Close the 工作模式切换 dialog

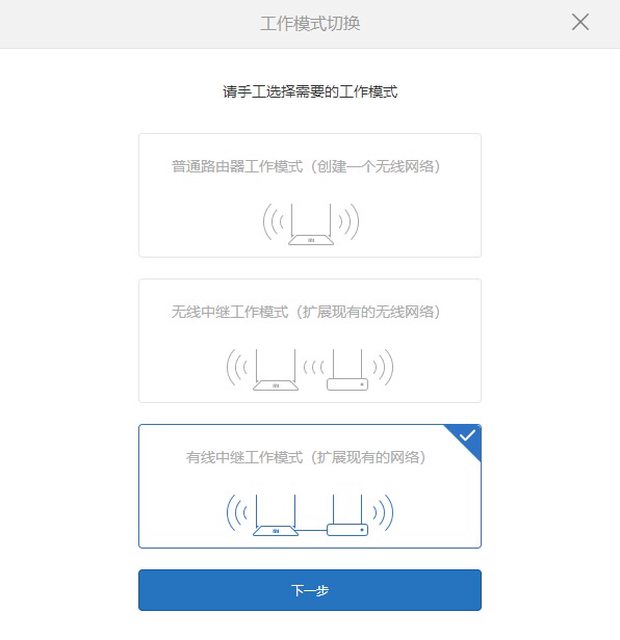coord(580,22)
